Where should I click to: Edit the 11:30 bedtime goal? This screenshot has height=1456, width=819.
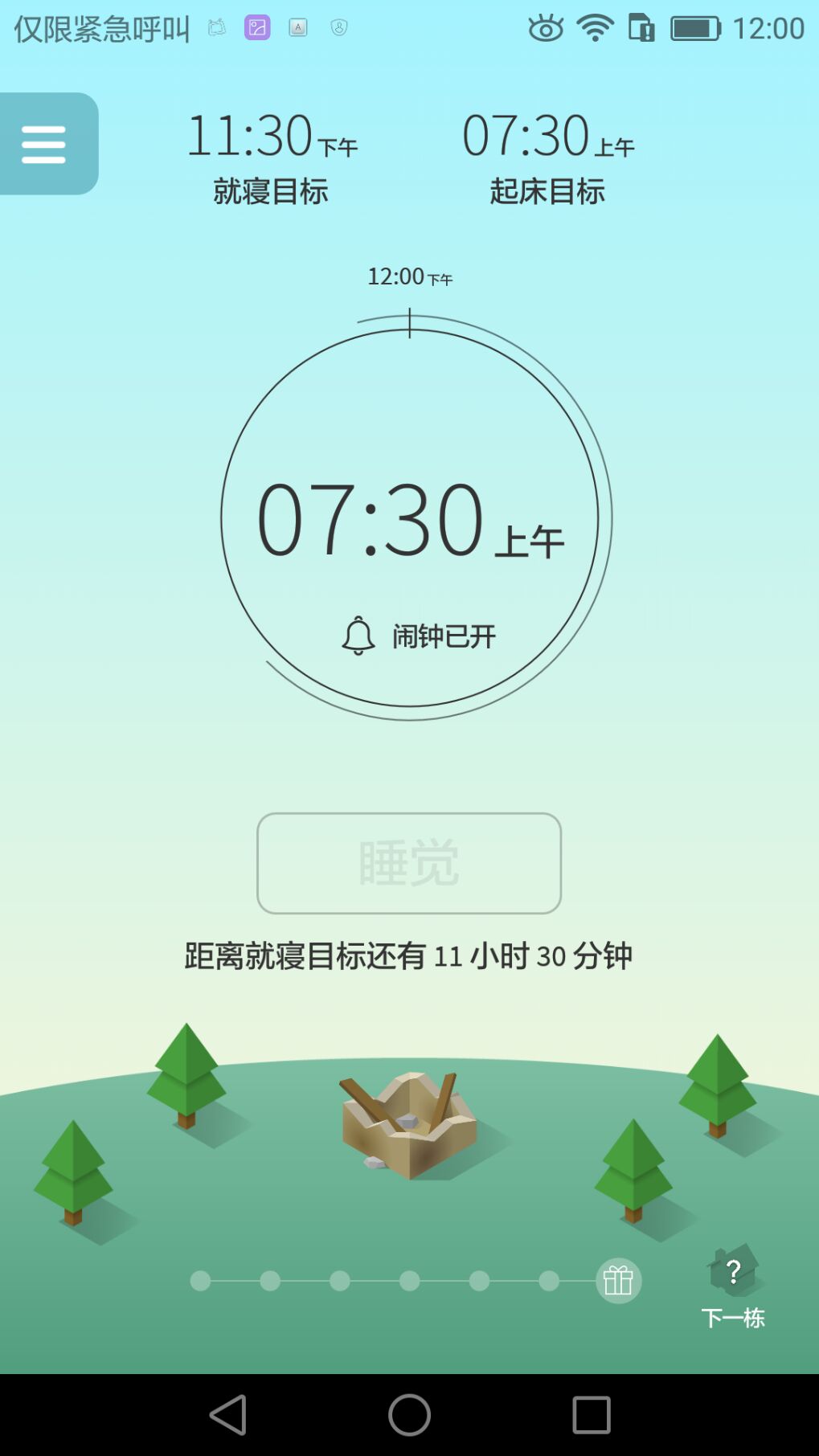click(272, 157)
